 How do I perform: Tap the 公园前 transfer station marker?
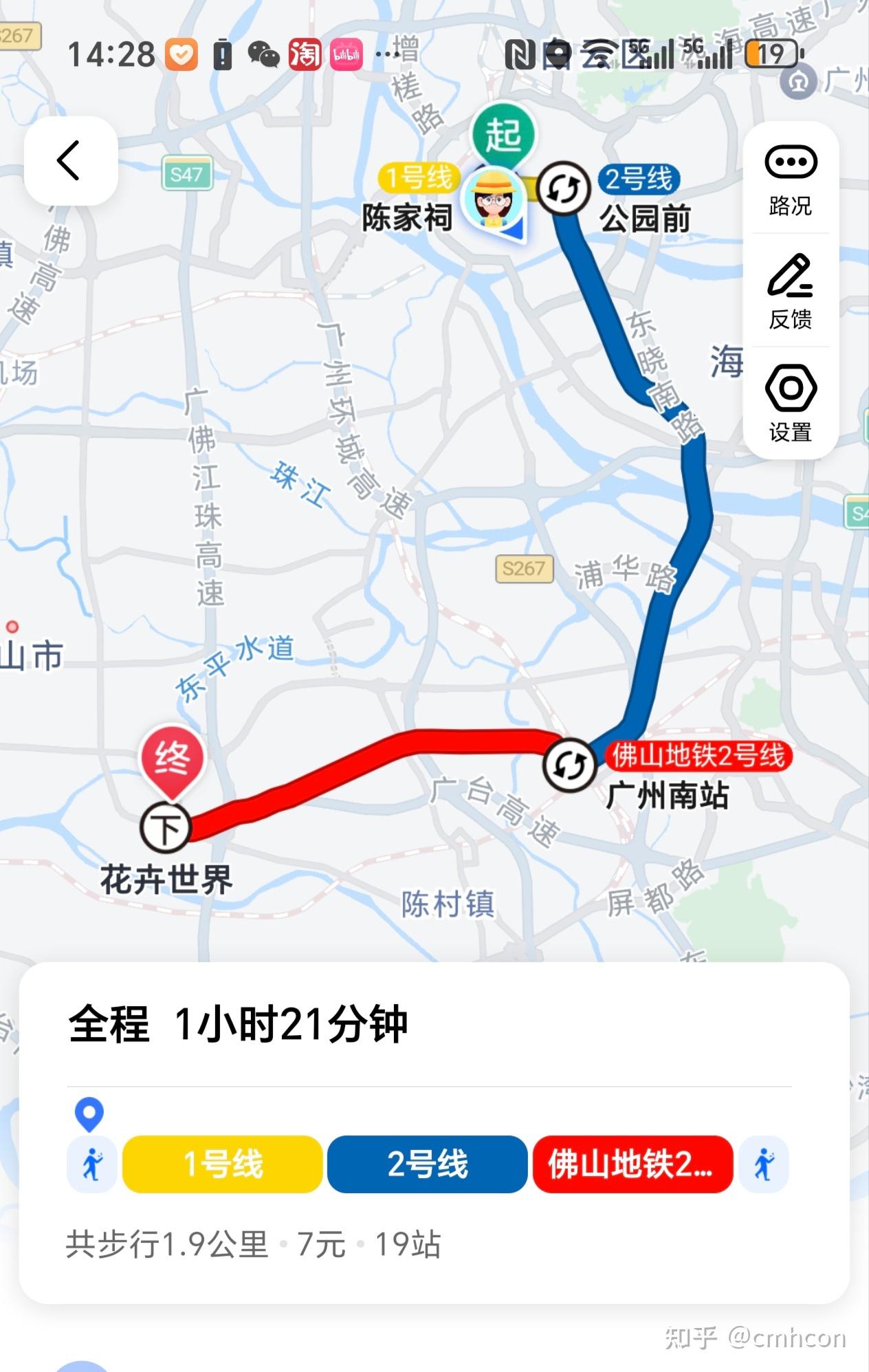563,188
